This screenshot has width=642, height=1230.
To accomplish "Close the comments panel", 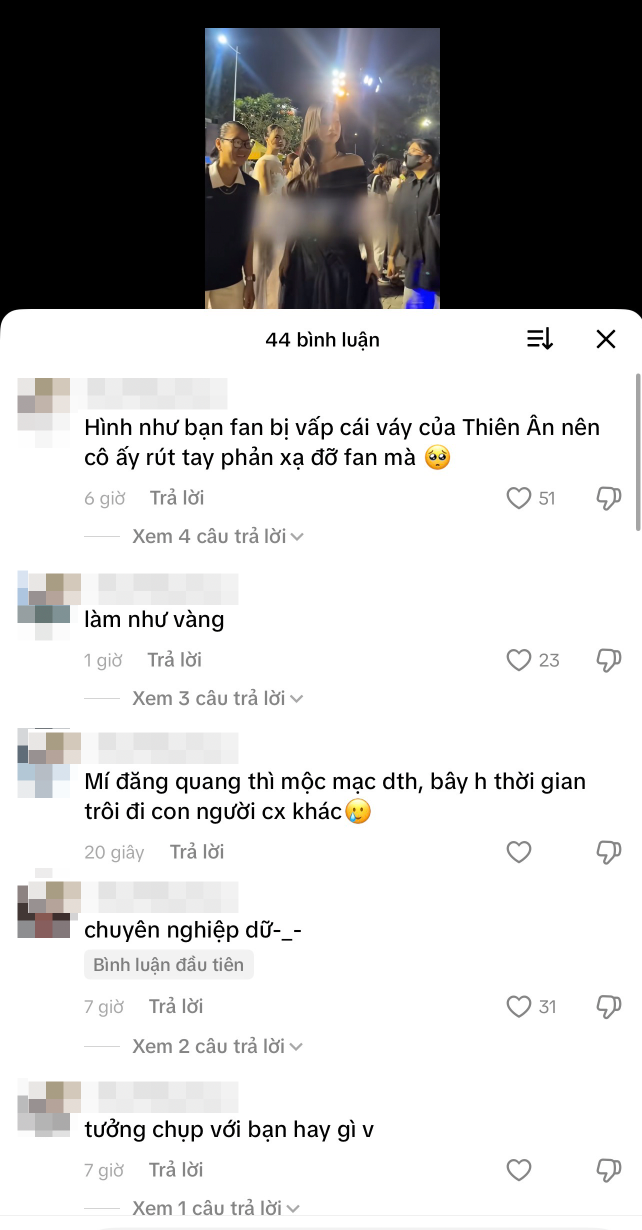I will click(x=606, y=339).
